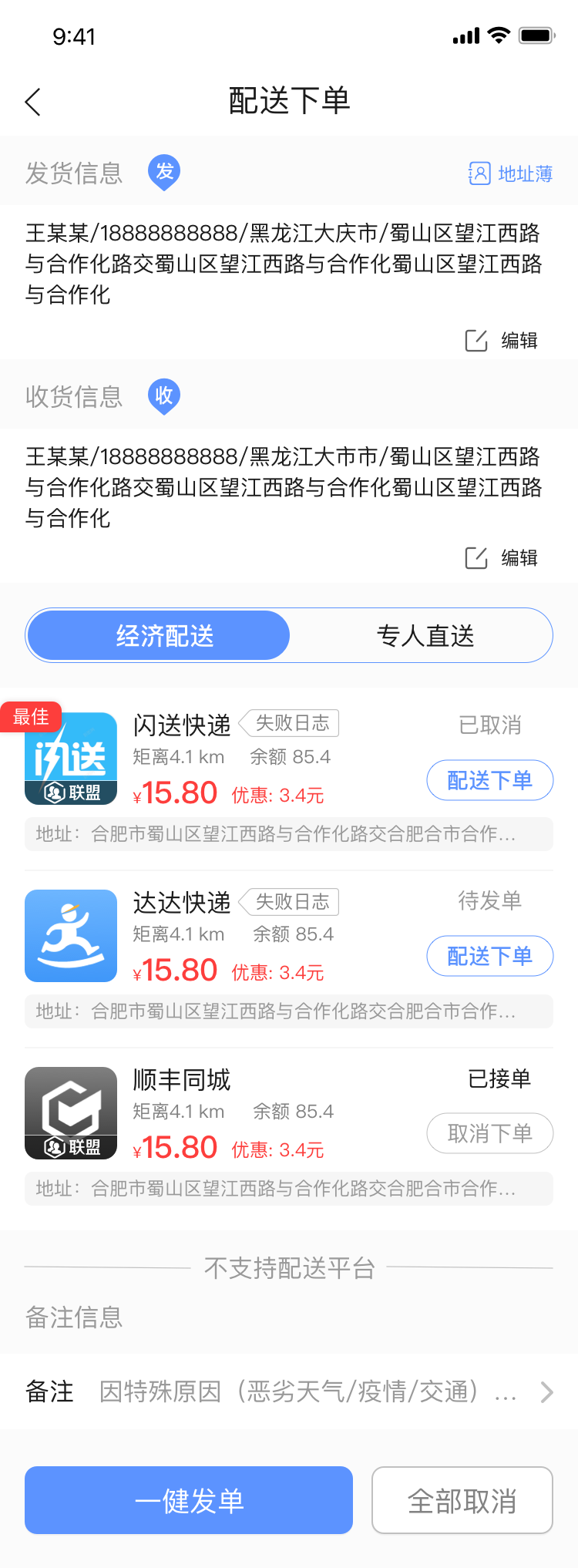Tap 一键发单 to dispatch all orders
Screen dimensions: 578x1568
tap(189, 1500)
